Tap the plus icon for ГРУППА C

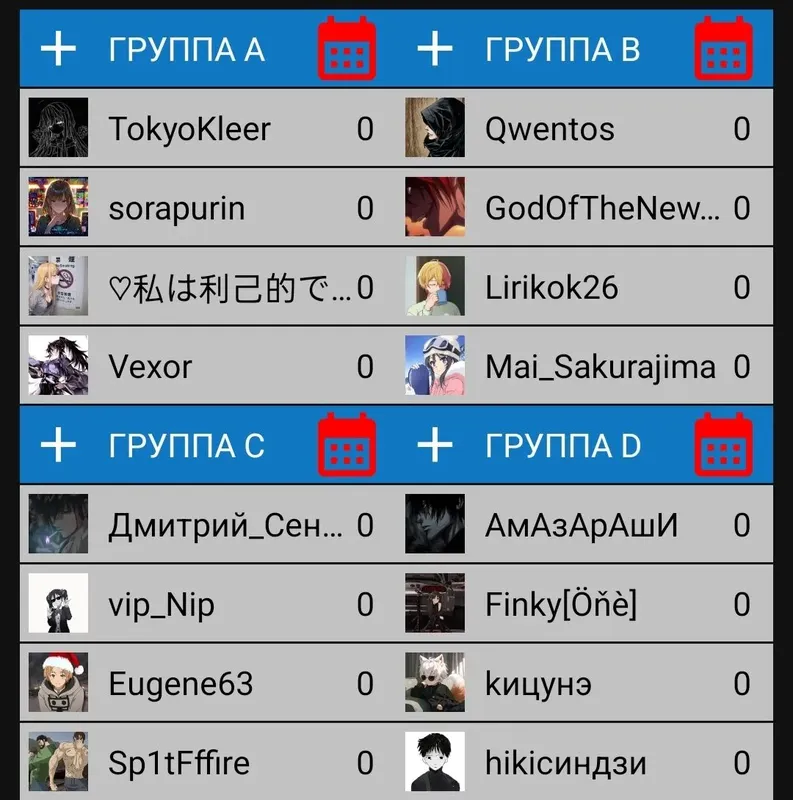[x=58, y=445]
